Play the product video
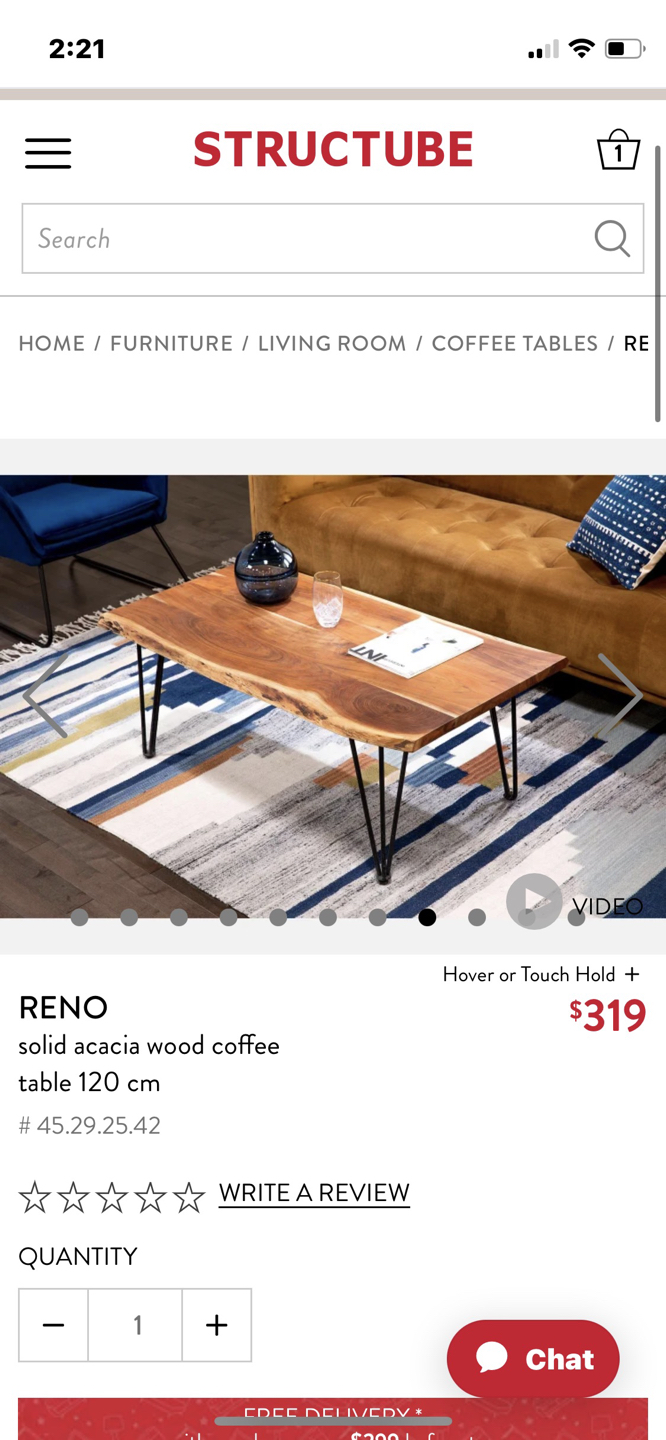The width and height of the screenshot is (666, 1440). 534,901
